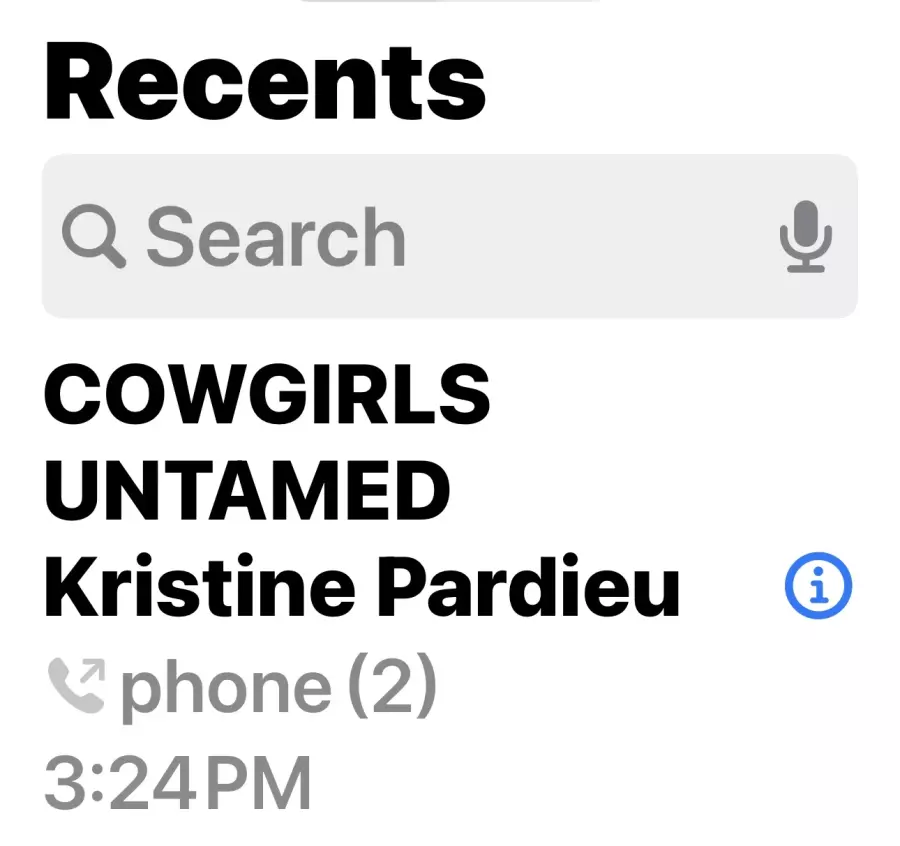Open info for the Kristine Pardieu call
The image size is (900, 846).
pyautogui.click(x=819, y=587)
